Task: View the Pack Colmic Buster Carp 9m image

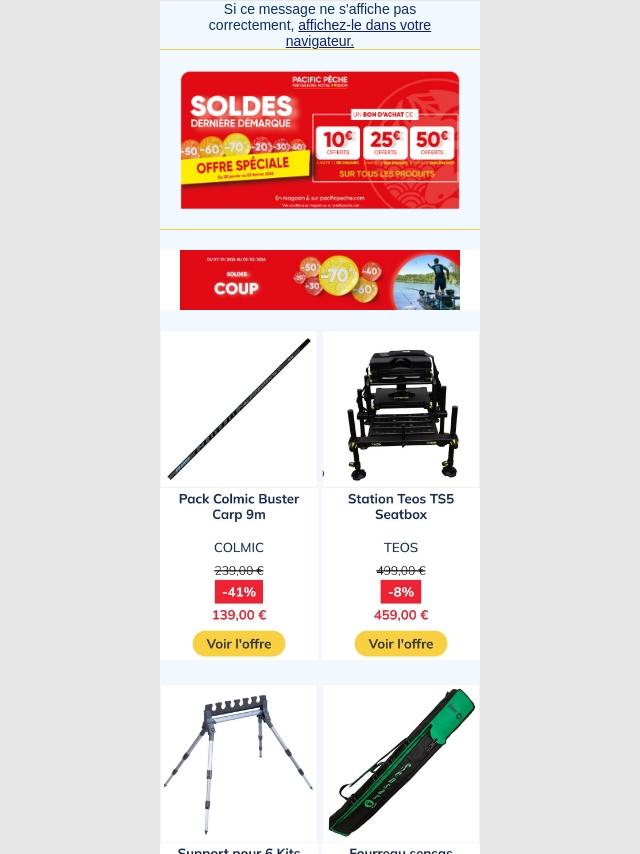Action: pyautogui.click(x=239, y=409)
